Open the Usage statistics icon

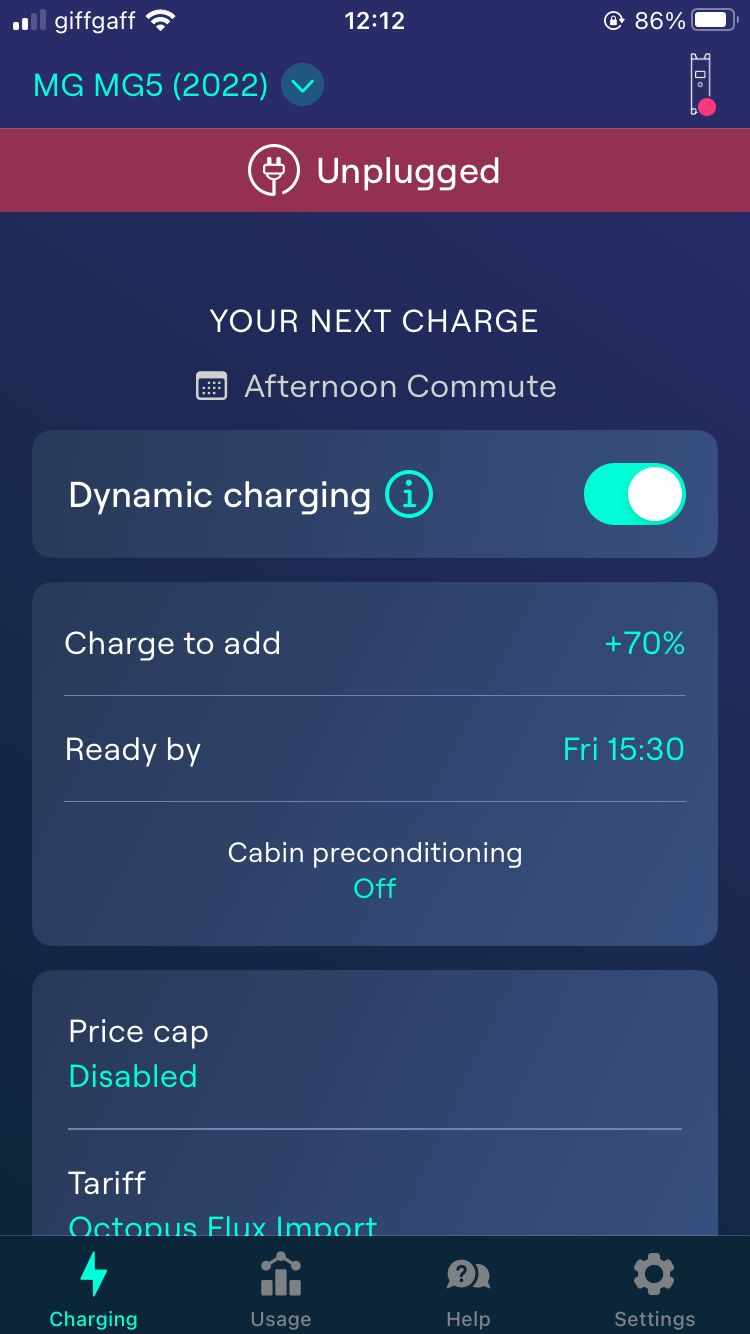[x=280, y=1273]
